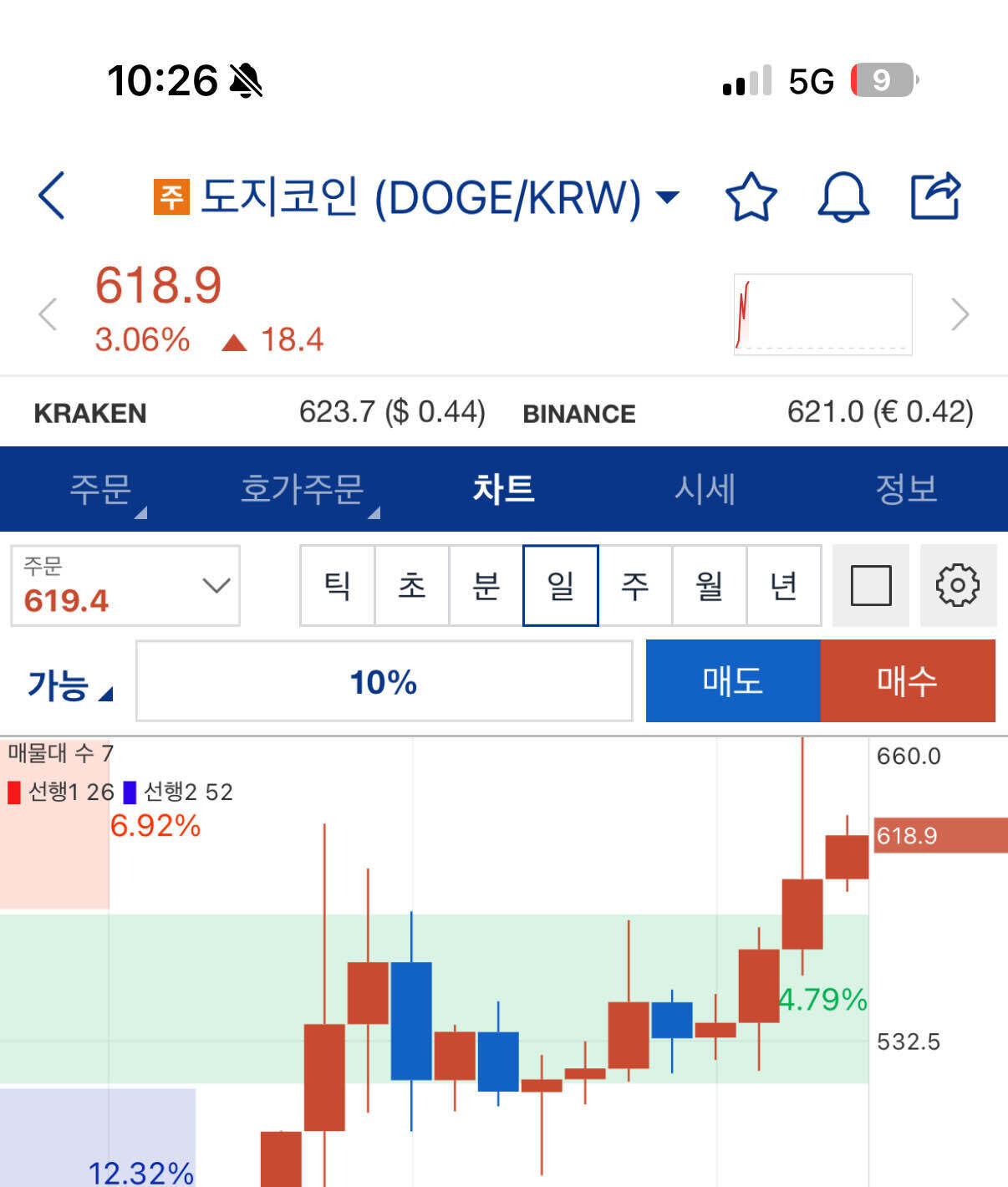Click the right arrow beside the sparkline

[960, 314]
